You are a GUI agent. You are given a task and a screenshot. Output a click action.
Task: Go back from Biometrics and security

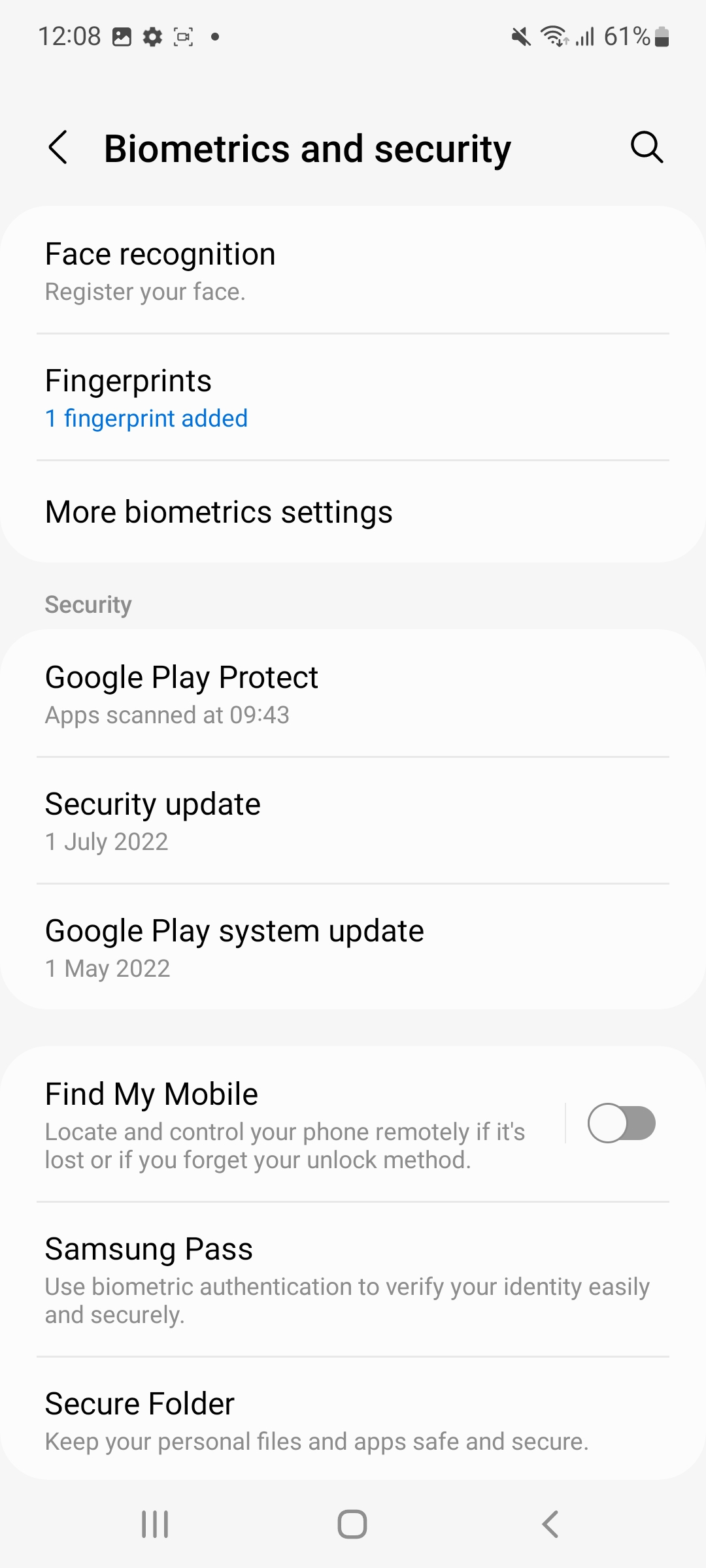click(x=58, y=148)
